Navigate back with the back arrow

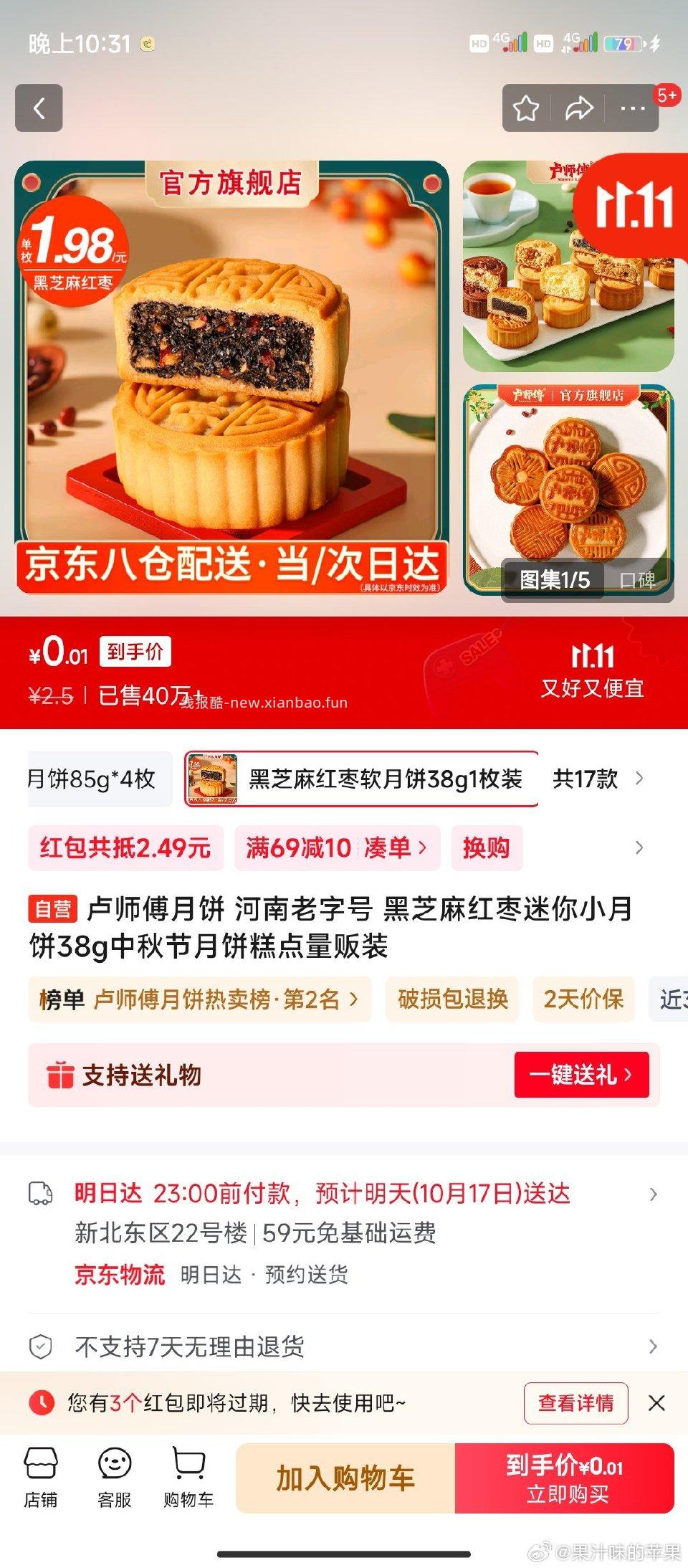pos(39,109)
